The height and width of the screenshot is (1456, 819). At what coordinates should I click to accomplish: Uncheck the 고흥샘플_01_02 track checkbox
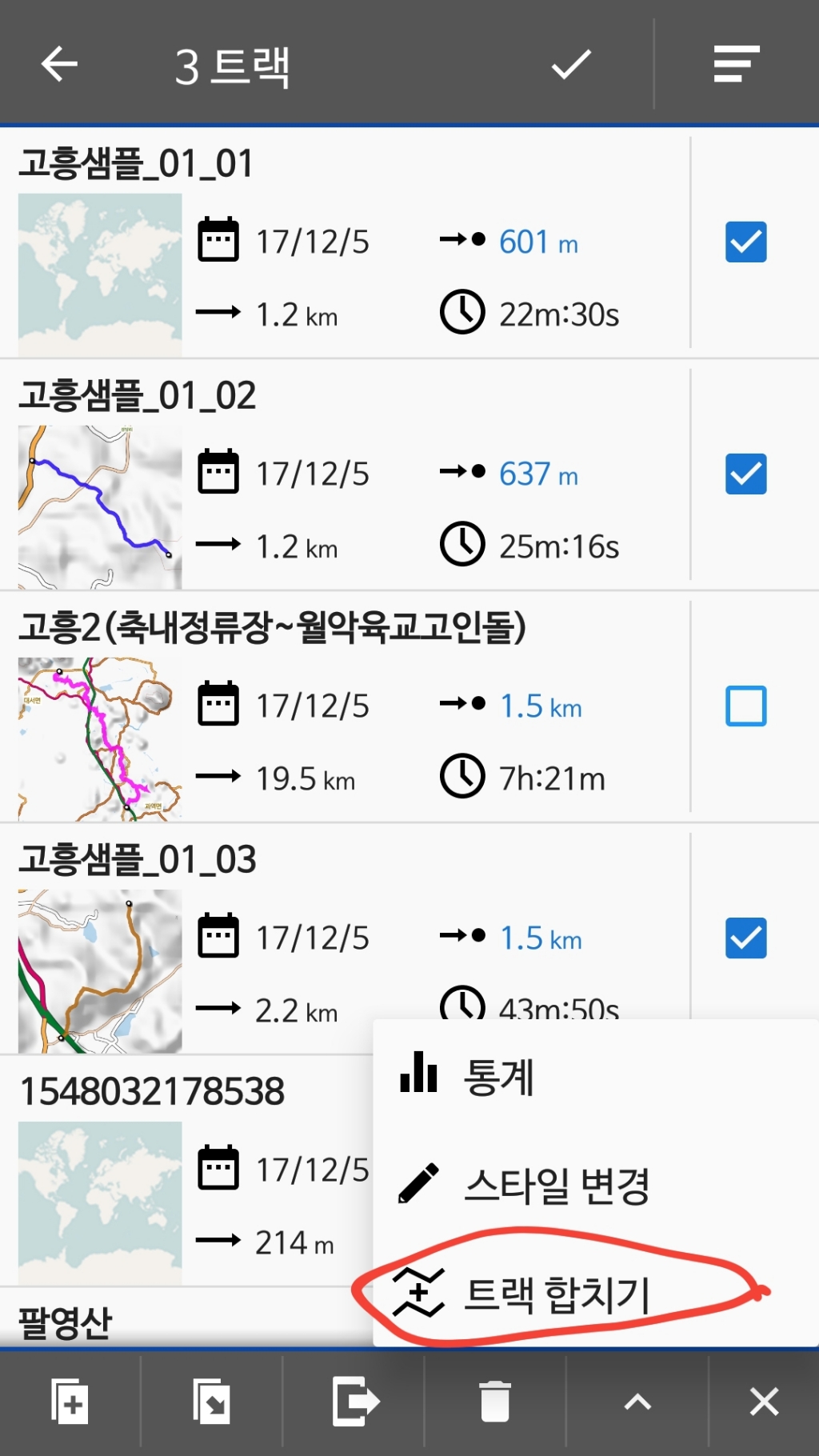point(745,474)
